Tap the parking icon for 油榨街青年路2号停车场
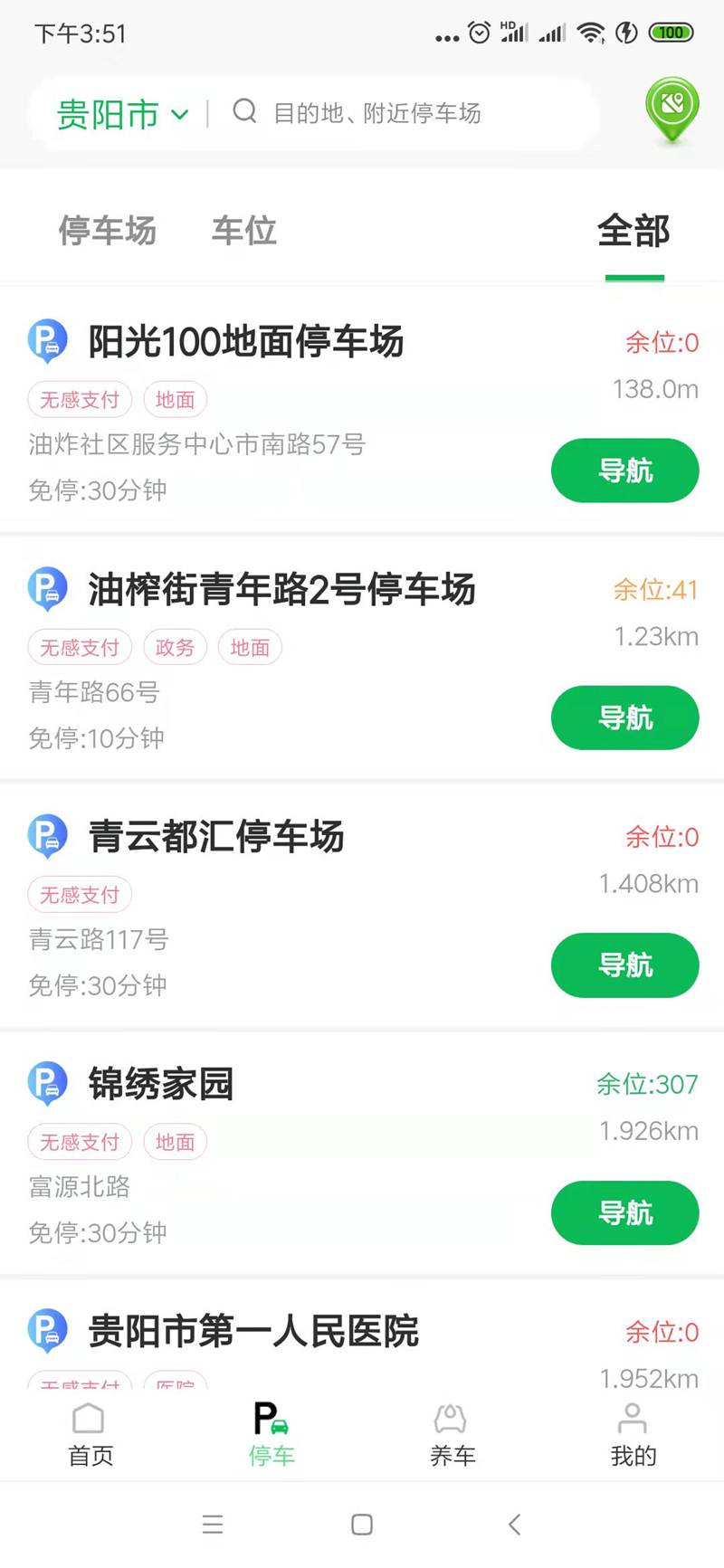 click(x=48, y=589)
